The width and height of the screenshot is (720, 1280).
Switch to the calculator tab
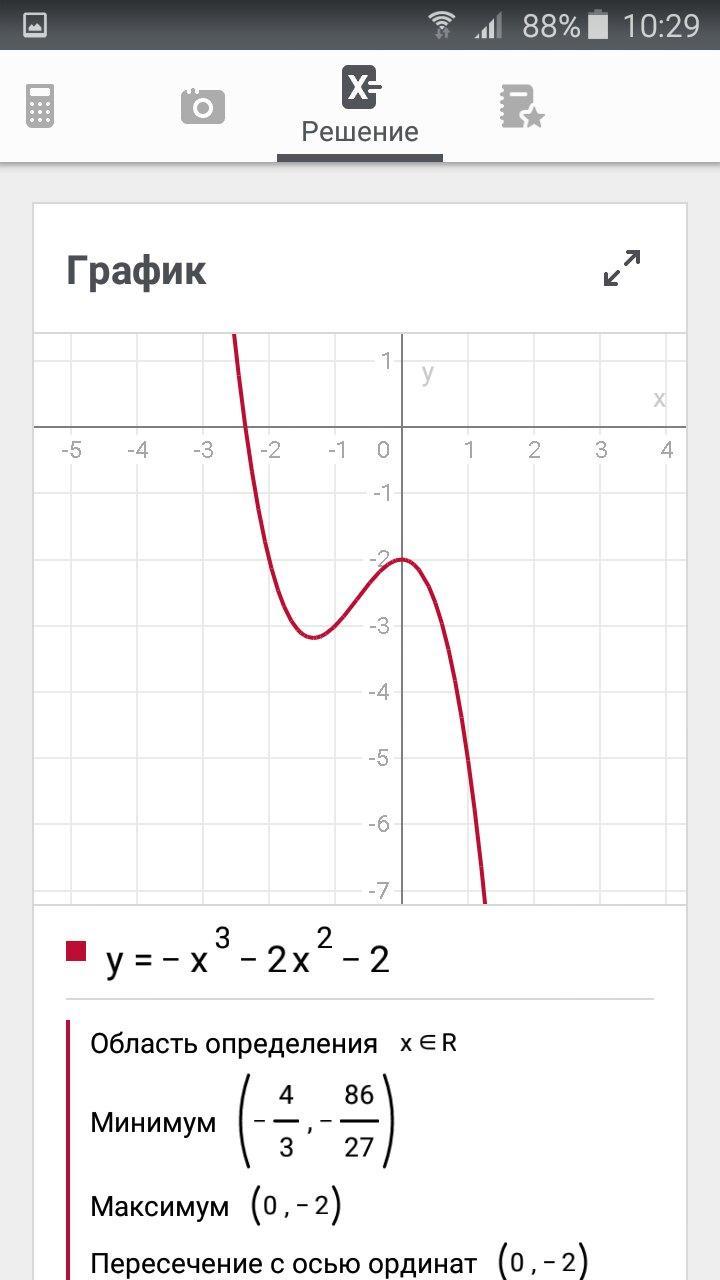pos(40,106)
